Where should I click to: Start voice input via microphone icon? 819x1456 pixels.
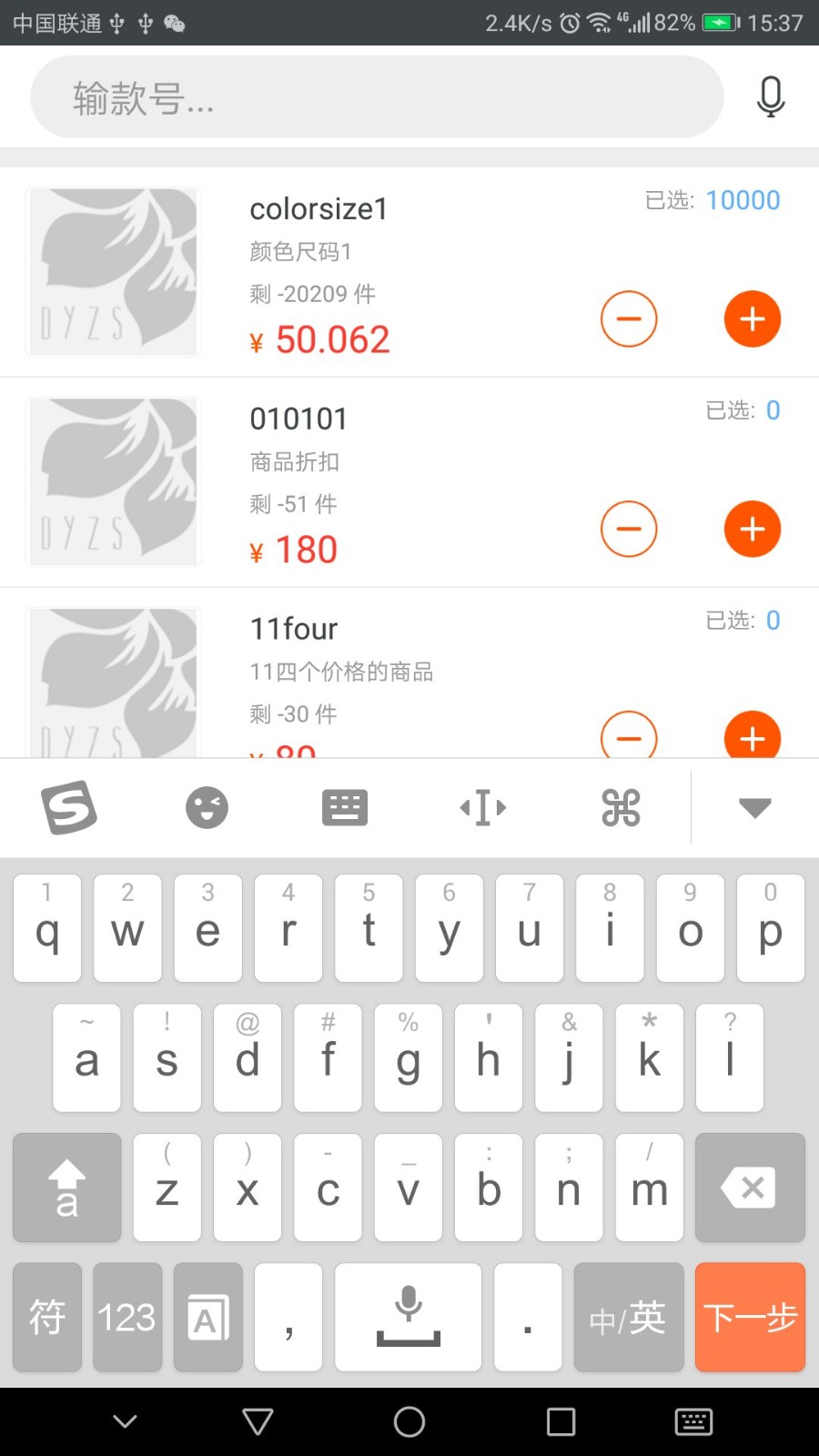(770, 96)
